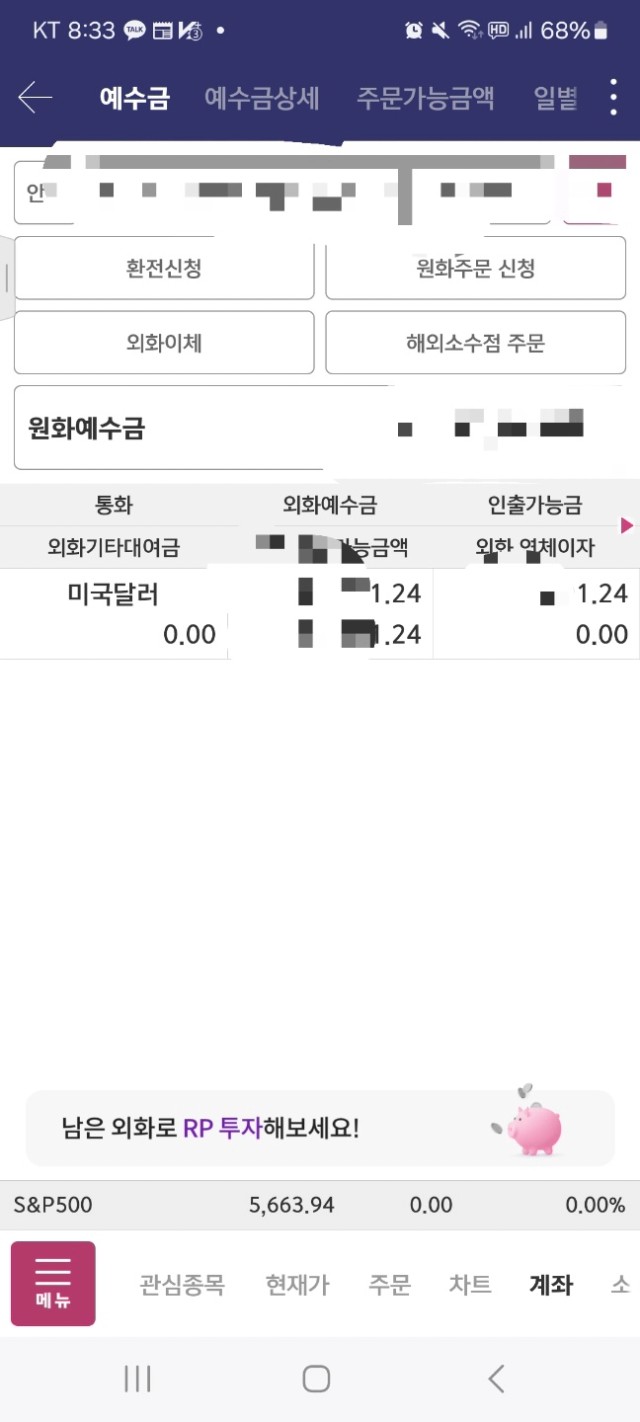Expand table columns with the pink arrow
Screen dimensions: 640x1422
coord(627,525)
